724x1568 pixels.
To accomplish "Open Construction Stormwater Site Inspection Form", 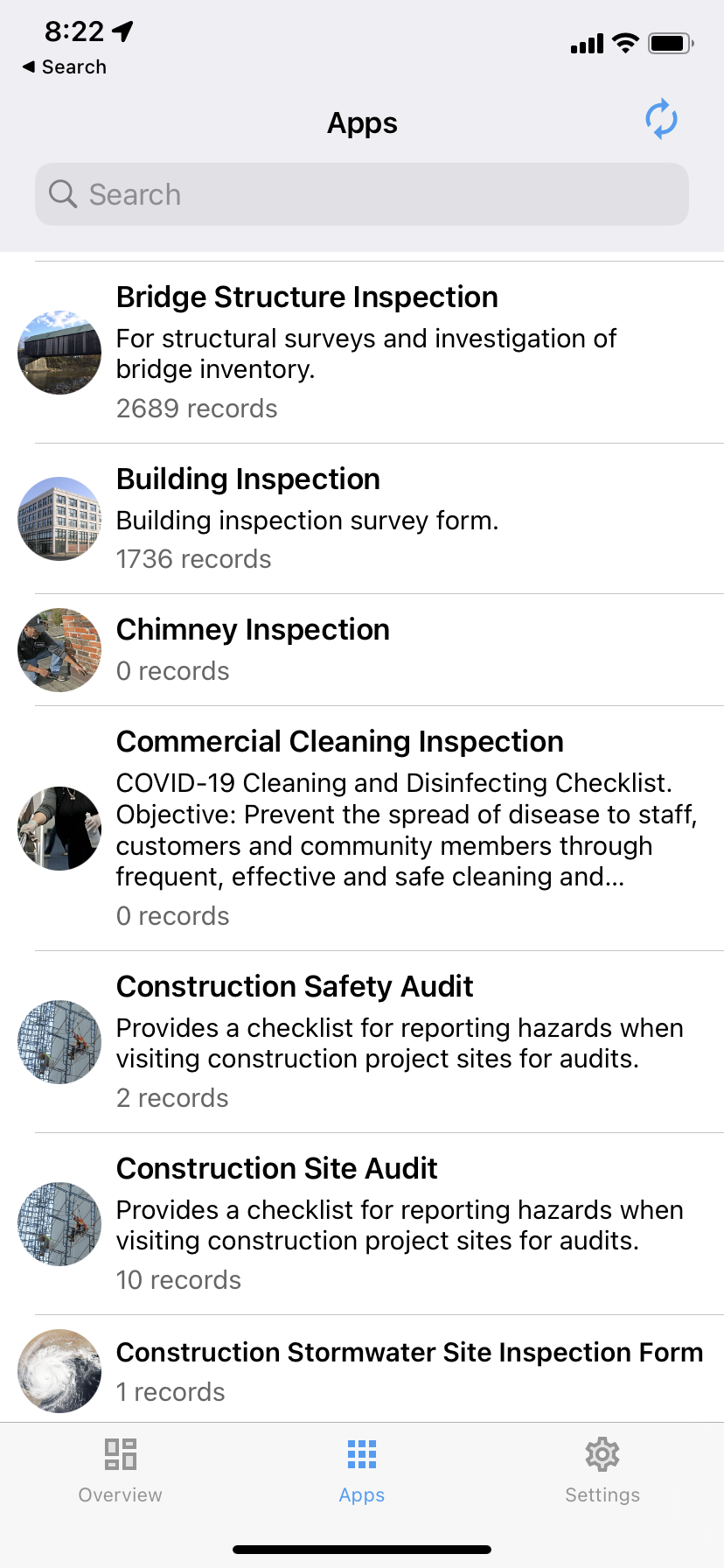I will click(362, 1370).
